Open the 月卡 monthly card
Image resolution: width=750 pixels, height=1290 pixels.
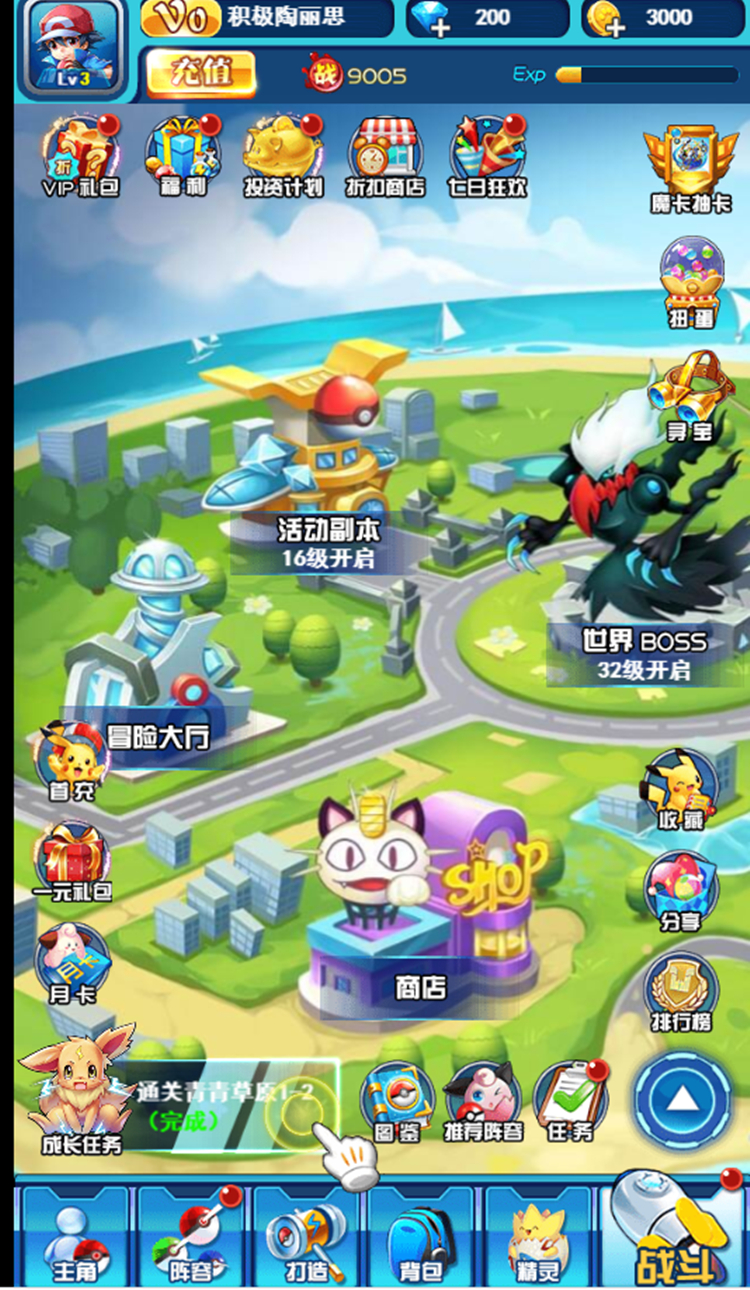point(72,965)
